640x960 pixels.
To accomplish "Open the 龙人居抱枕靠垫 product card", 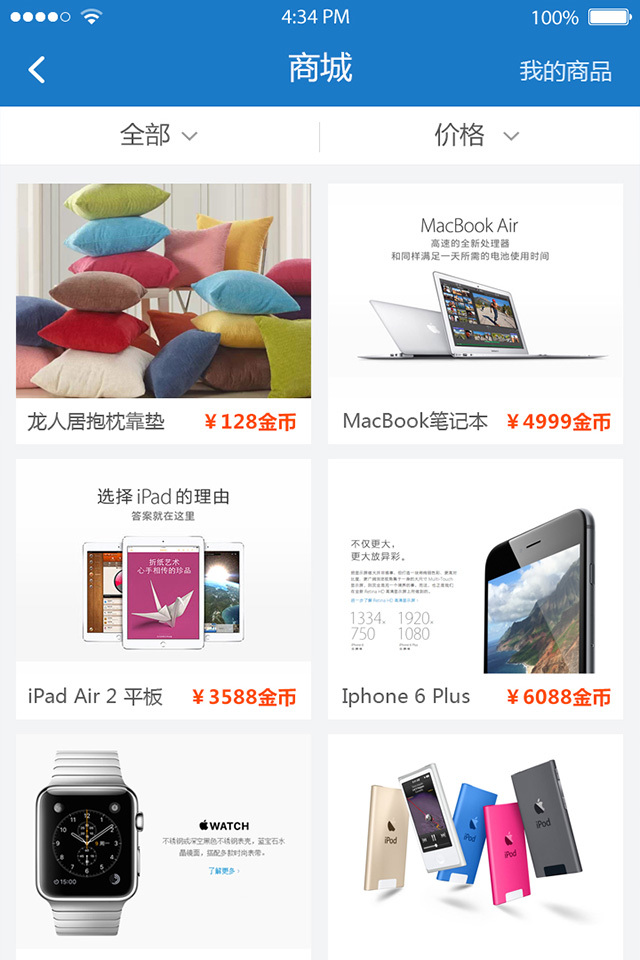I will [x=163, y=310].
